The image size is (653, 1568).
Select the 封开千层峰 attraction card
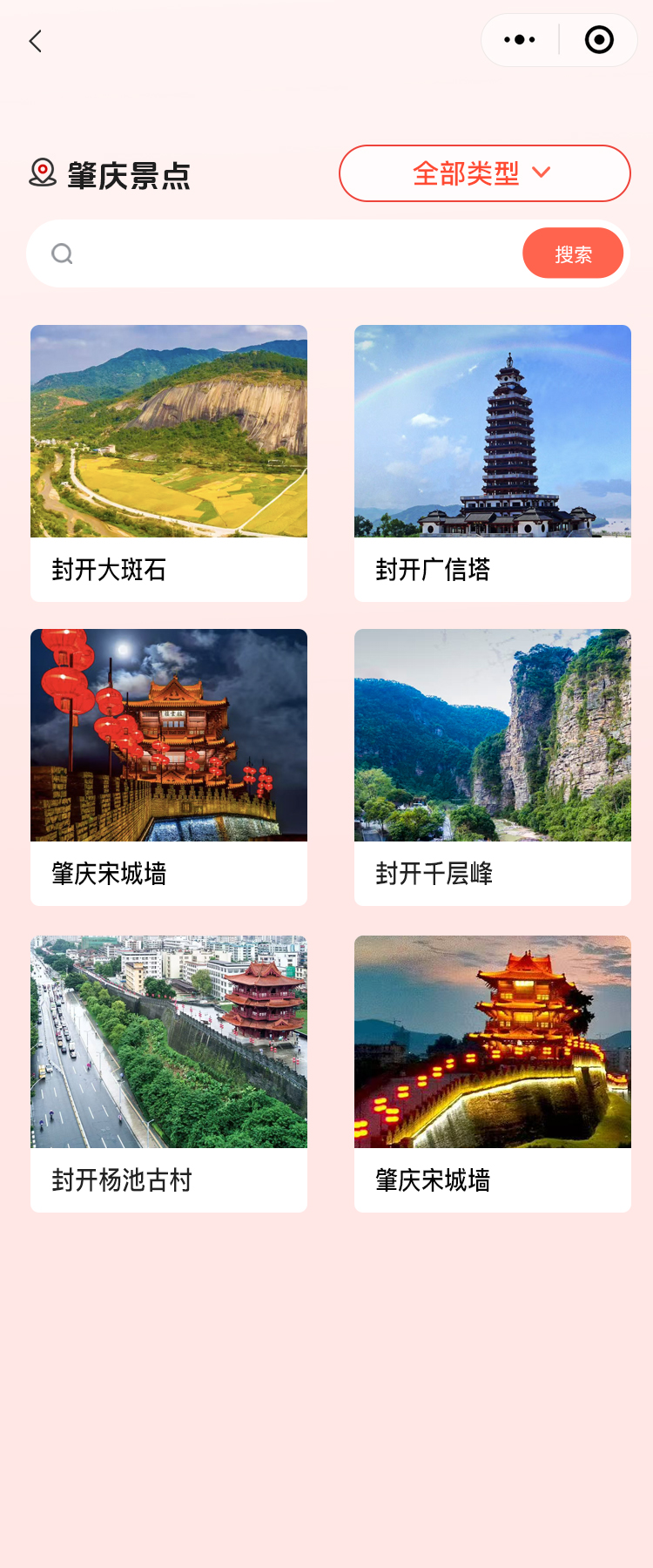click(x=493, y=767)
